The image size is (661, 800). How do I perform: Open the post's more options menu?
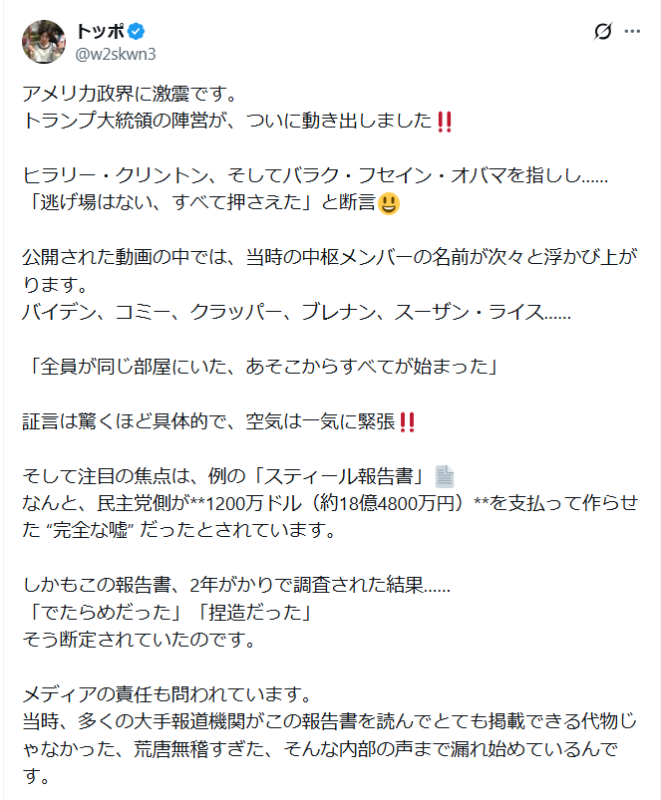click(632, 32)
